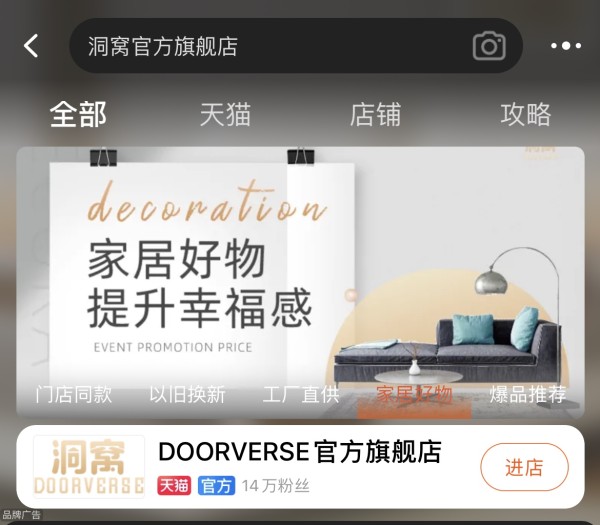This screenshot has width=600, height=525.
Task: Select the 工厂直供 banner tab
Action: point(300,394)
